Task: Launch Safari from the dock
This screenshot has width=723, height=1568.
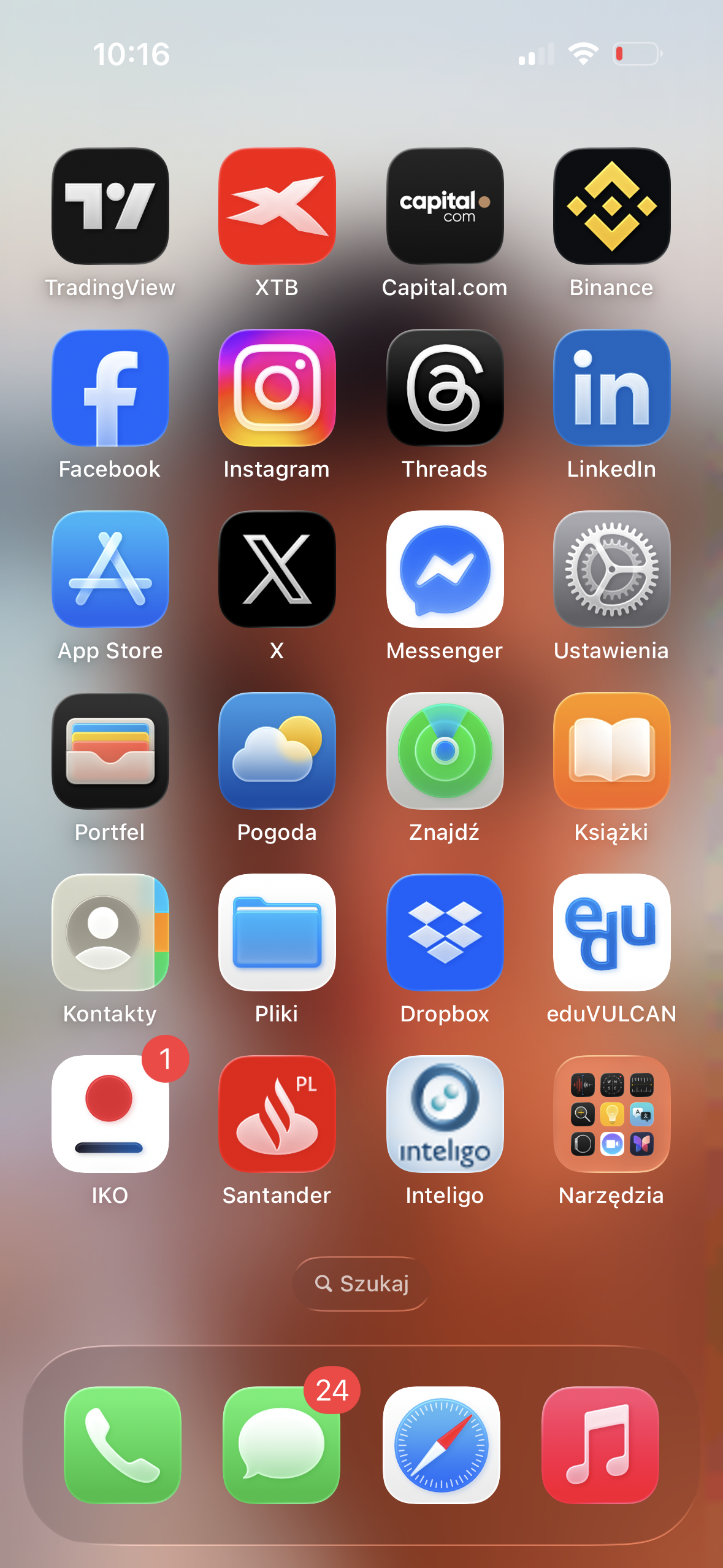Action: (442, 1445)
